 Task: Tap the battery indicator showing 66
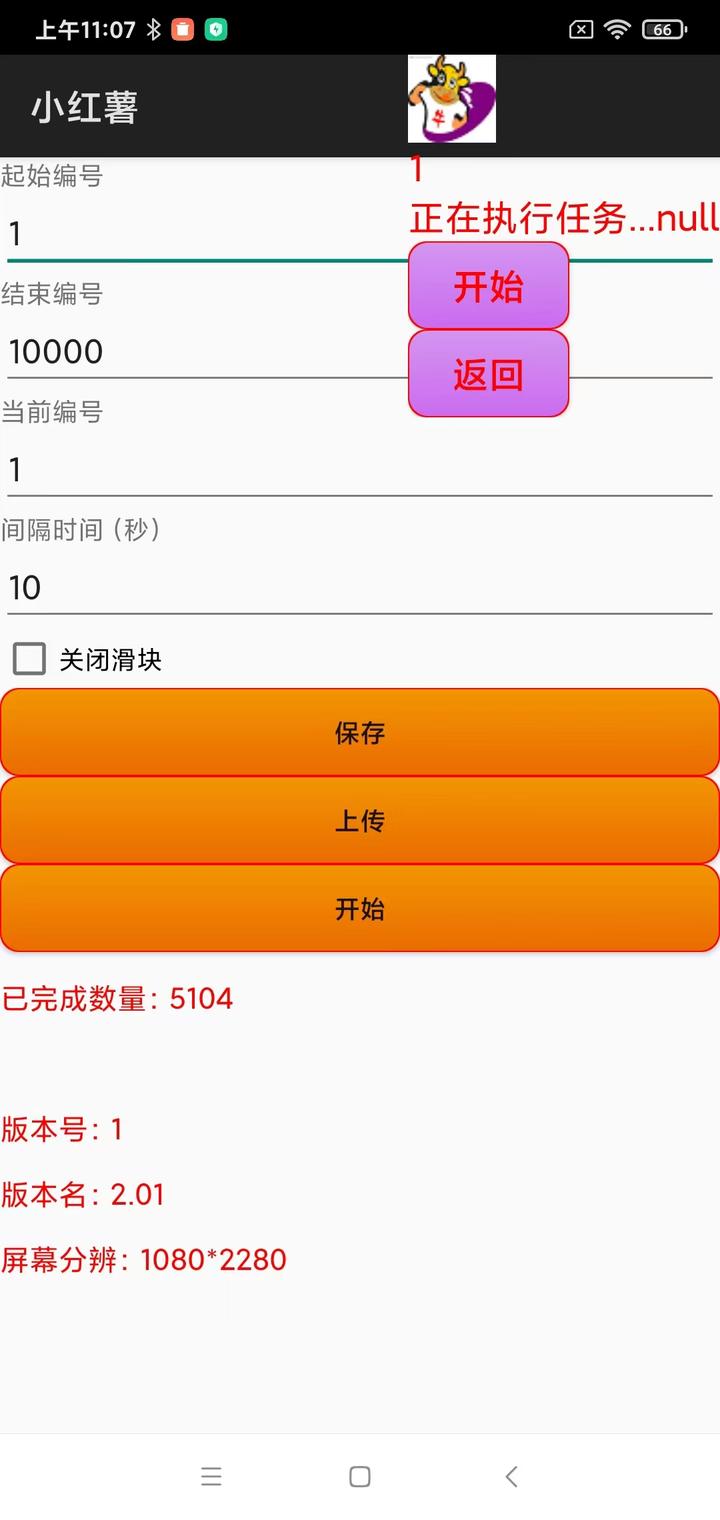tap(662, 29)
